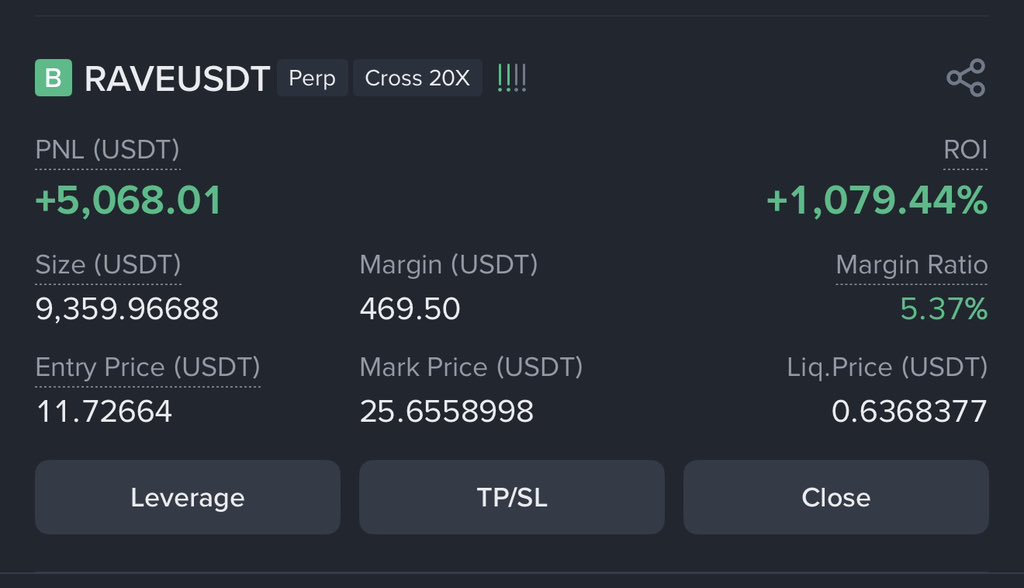View the Size (USDT) details
Screen dimensions: 1024x588
[x=107, y=265]
